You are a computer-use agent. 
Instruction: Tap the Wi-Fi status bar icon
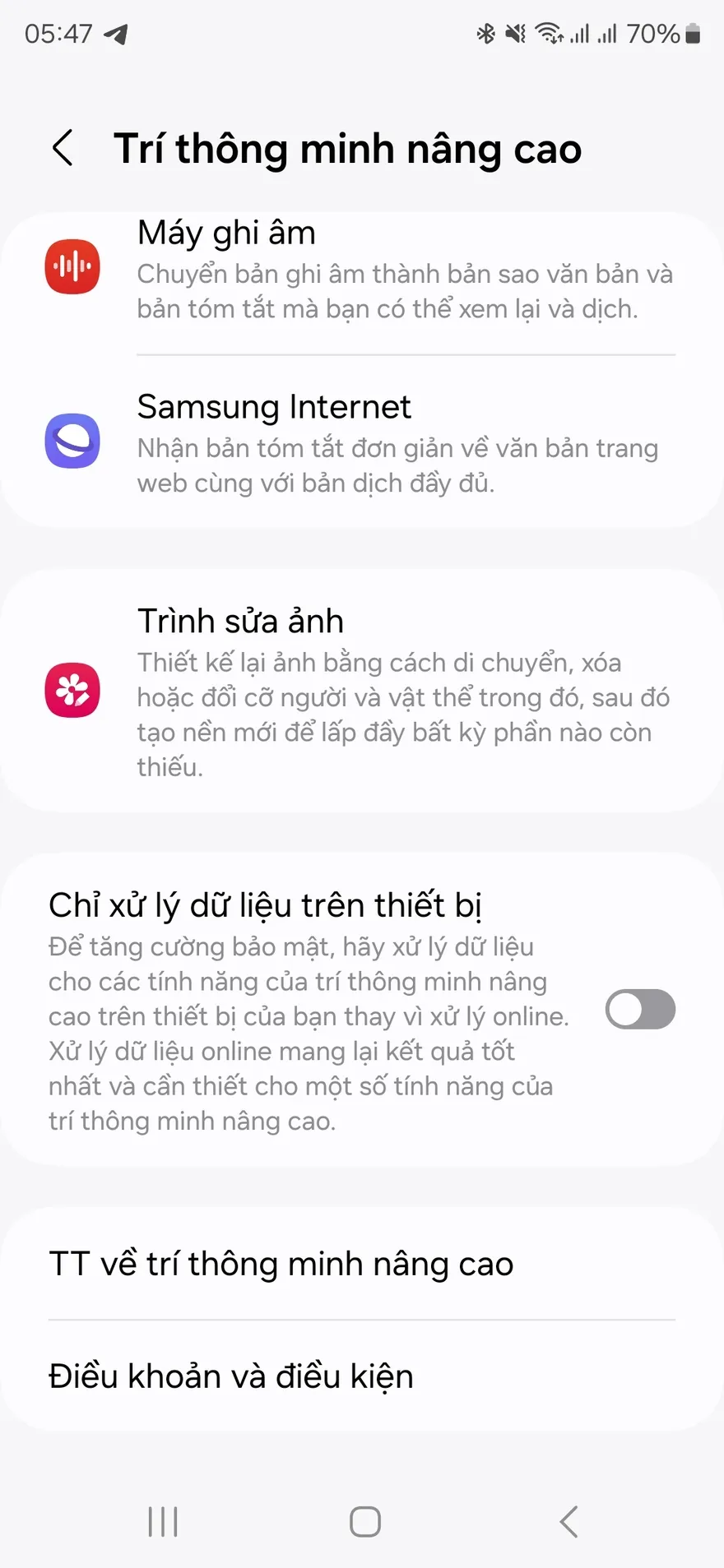coord(548,32)
